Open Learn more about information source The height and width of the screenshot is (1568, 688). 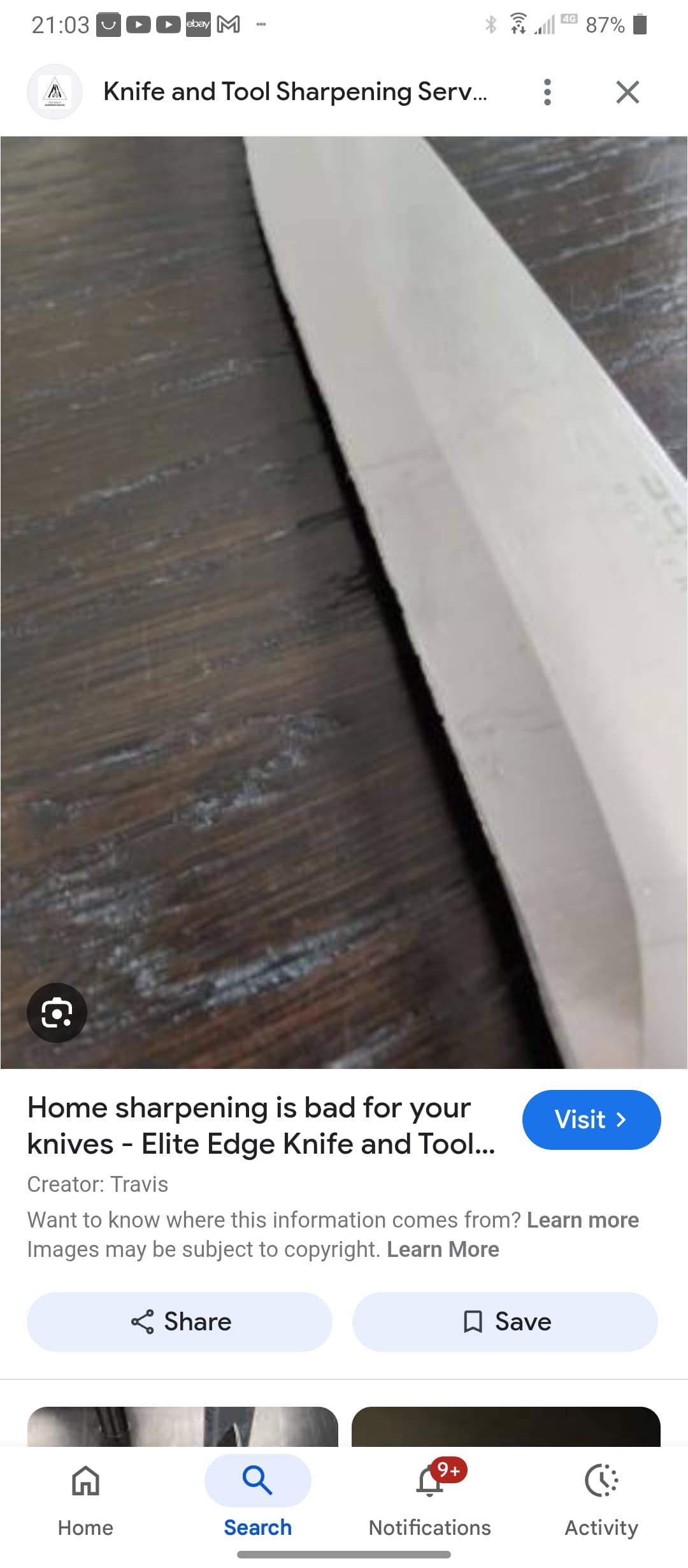pos(582,1220)
